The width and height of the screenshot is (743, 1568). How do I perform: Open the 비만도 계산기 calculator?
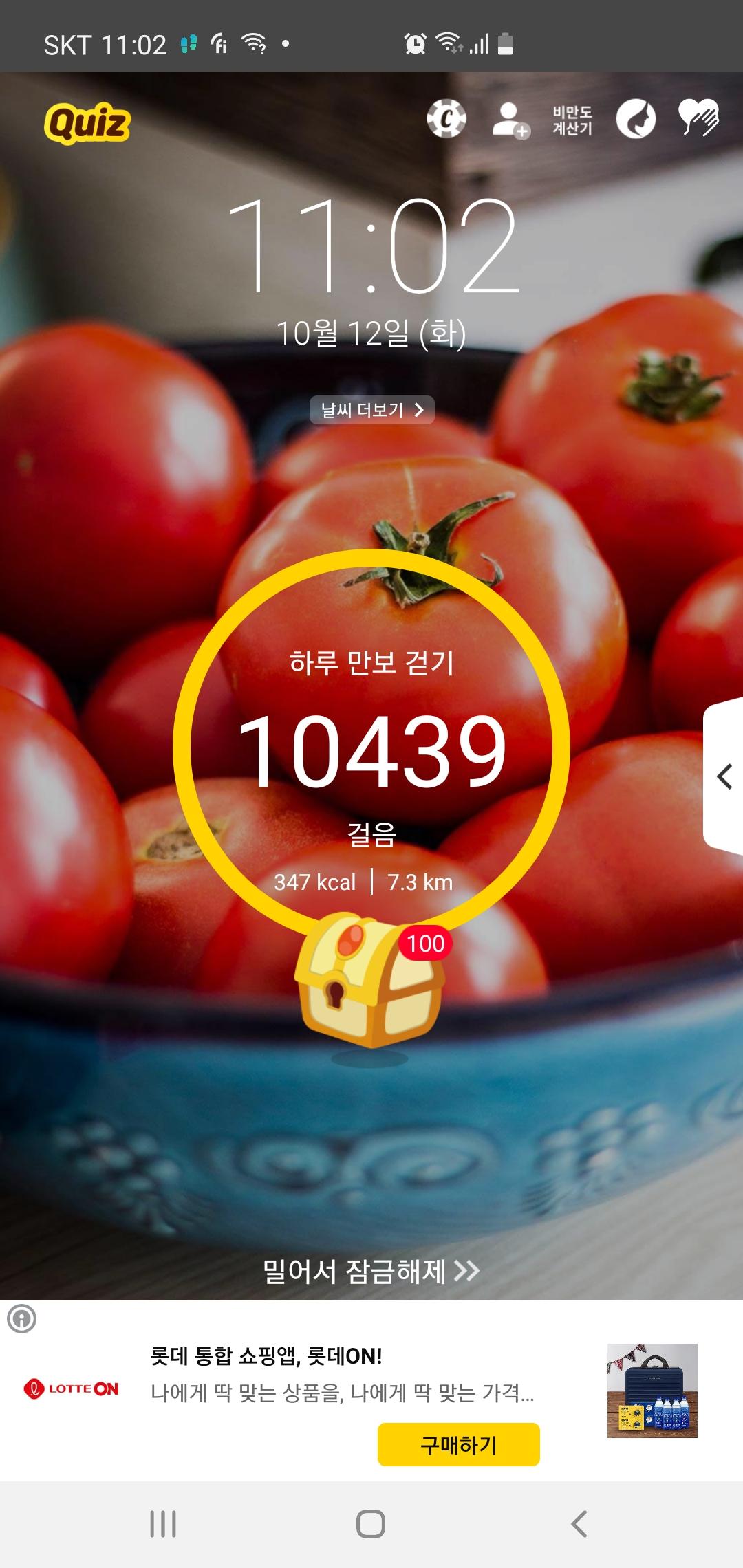(x=572, y=120)
